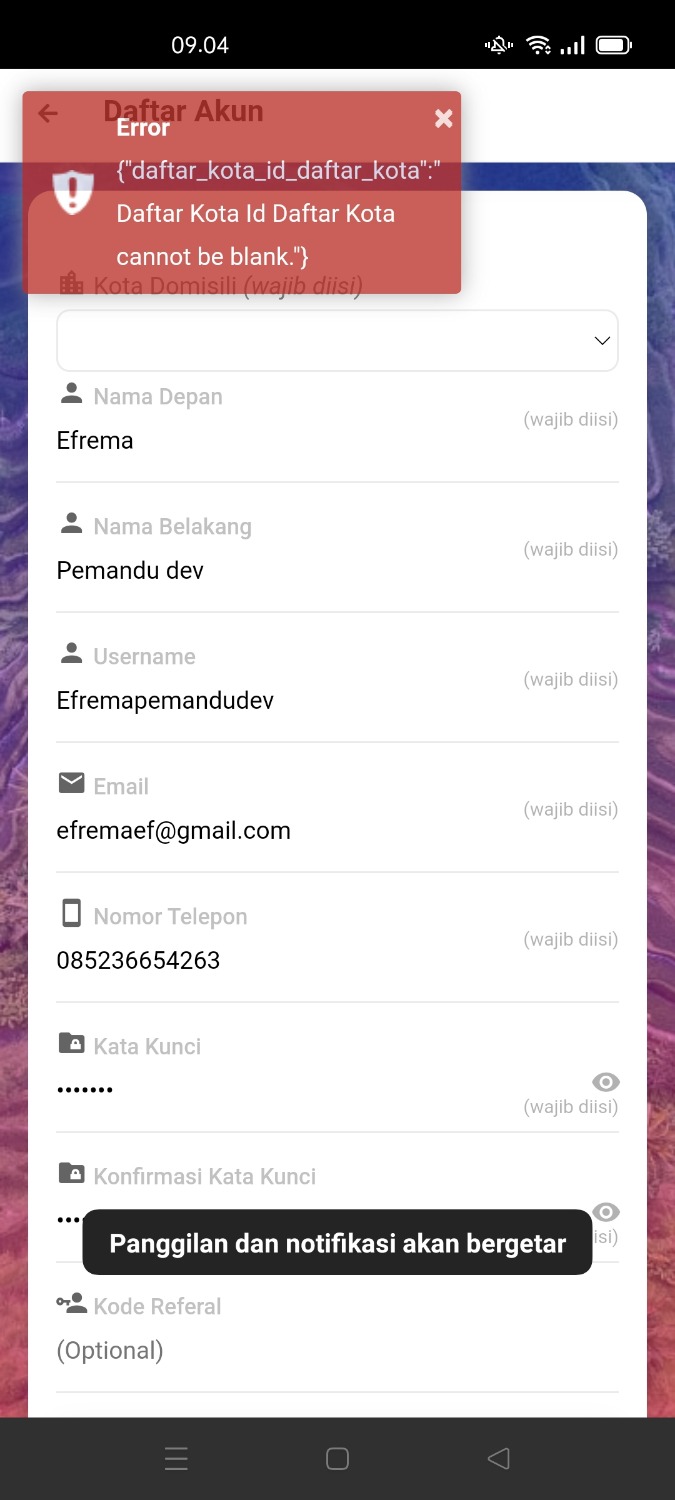Go to the home screen
This screenshot has height=1500, width=675.
[x=337, y=1459]
